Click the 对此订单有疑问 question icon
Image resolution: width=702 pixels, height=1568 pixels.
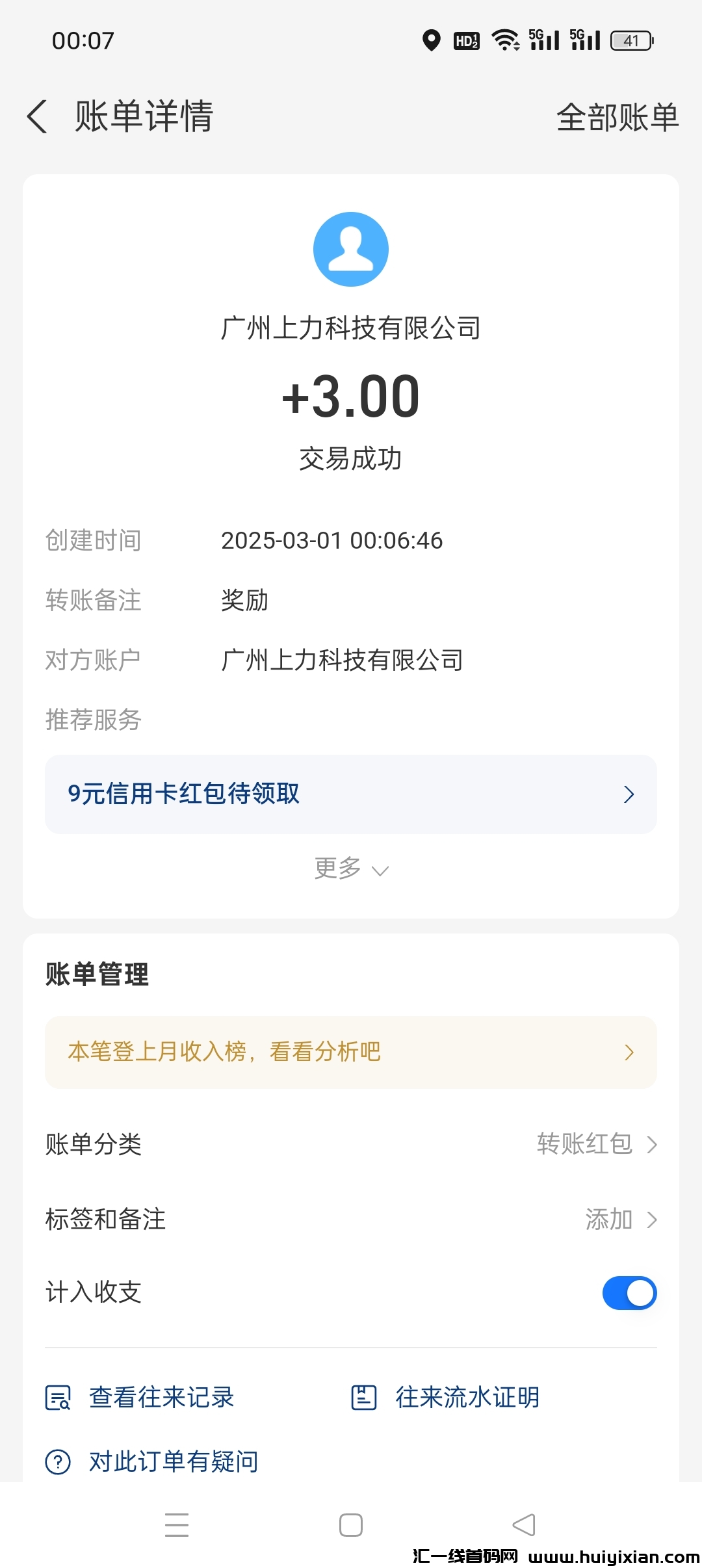click(x=58, y=1461)
